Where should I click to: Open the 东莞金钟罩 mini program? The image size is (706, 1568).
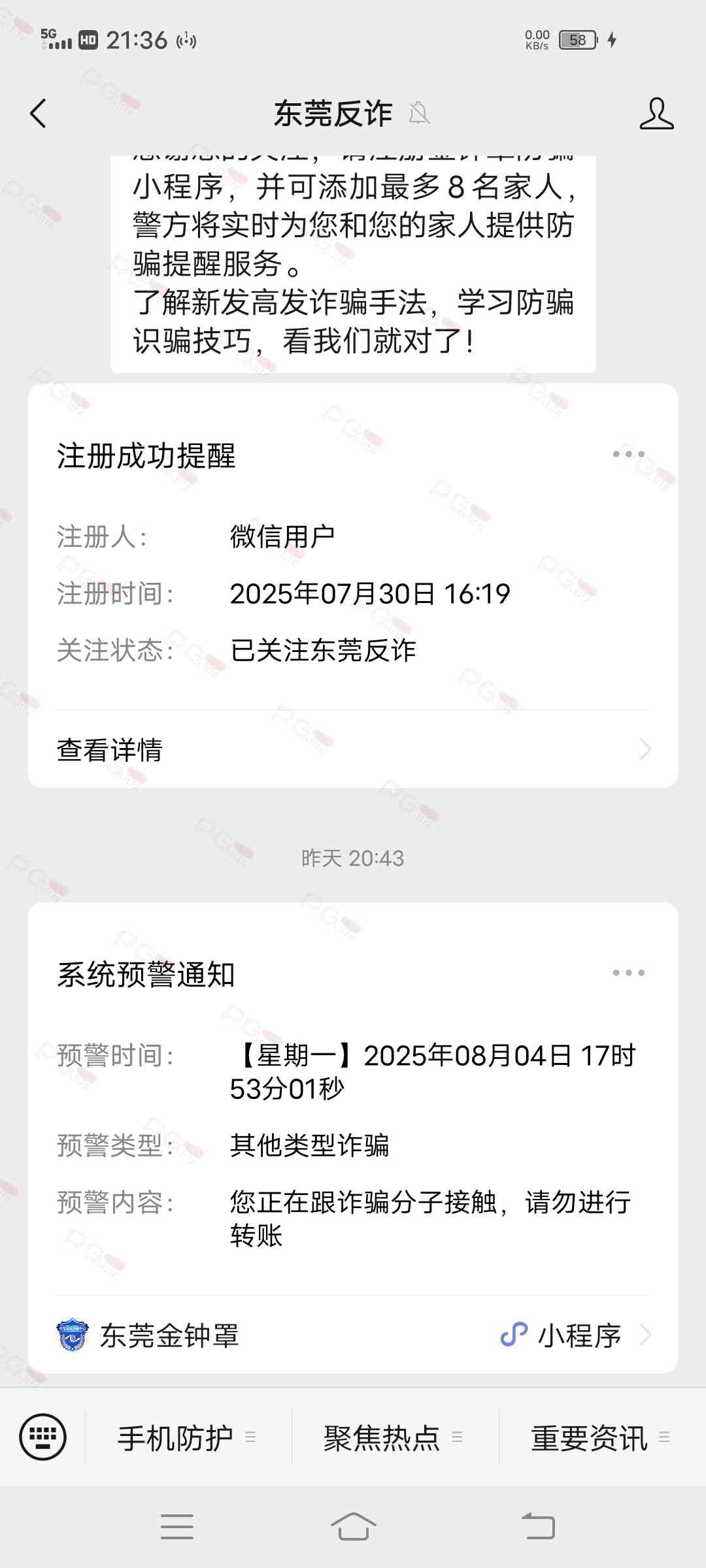353,1335
